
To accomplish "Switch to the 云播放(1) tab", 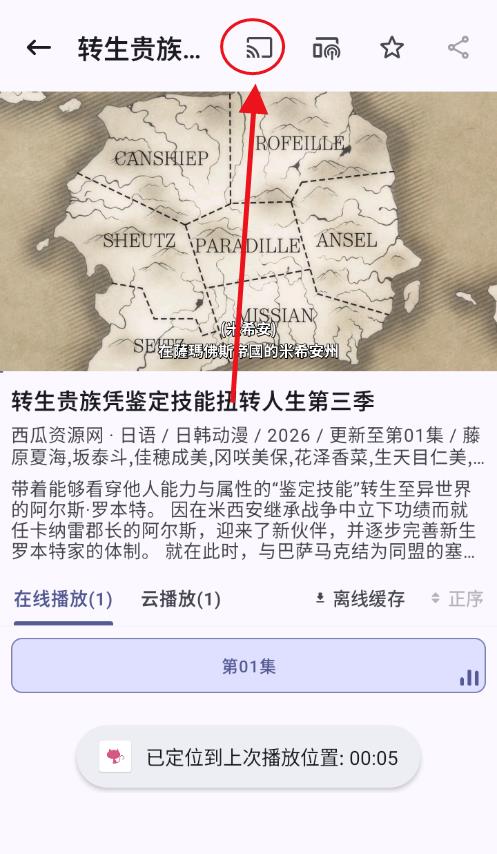I will 181,599.
